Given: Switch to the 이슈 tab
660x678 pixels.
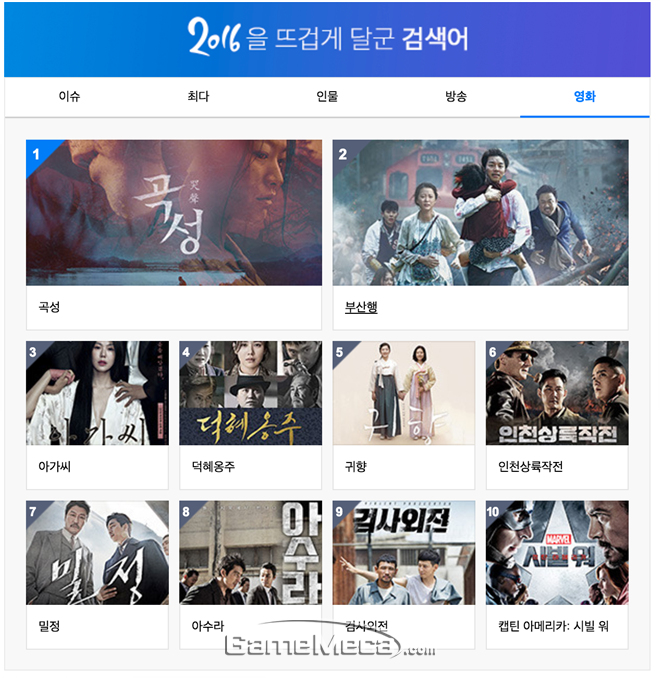Looking at the screenshot, I should (69, 97).
